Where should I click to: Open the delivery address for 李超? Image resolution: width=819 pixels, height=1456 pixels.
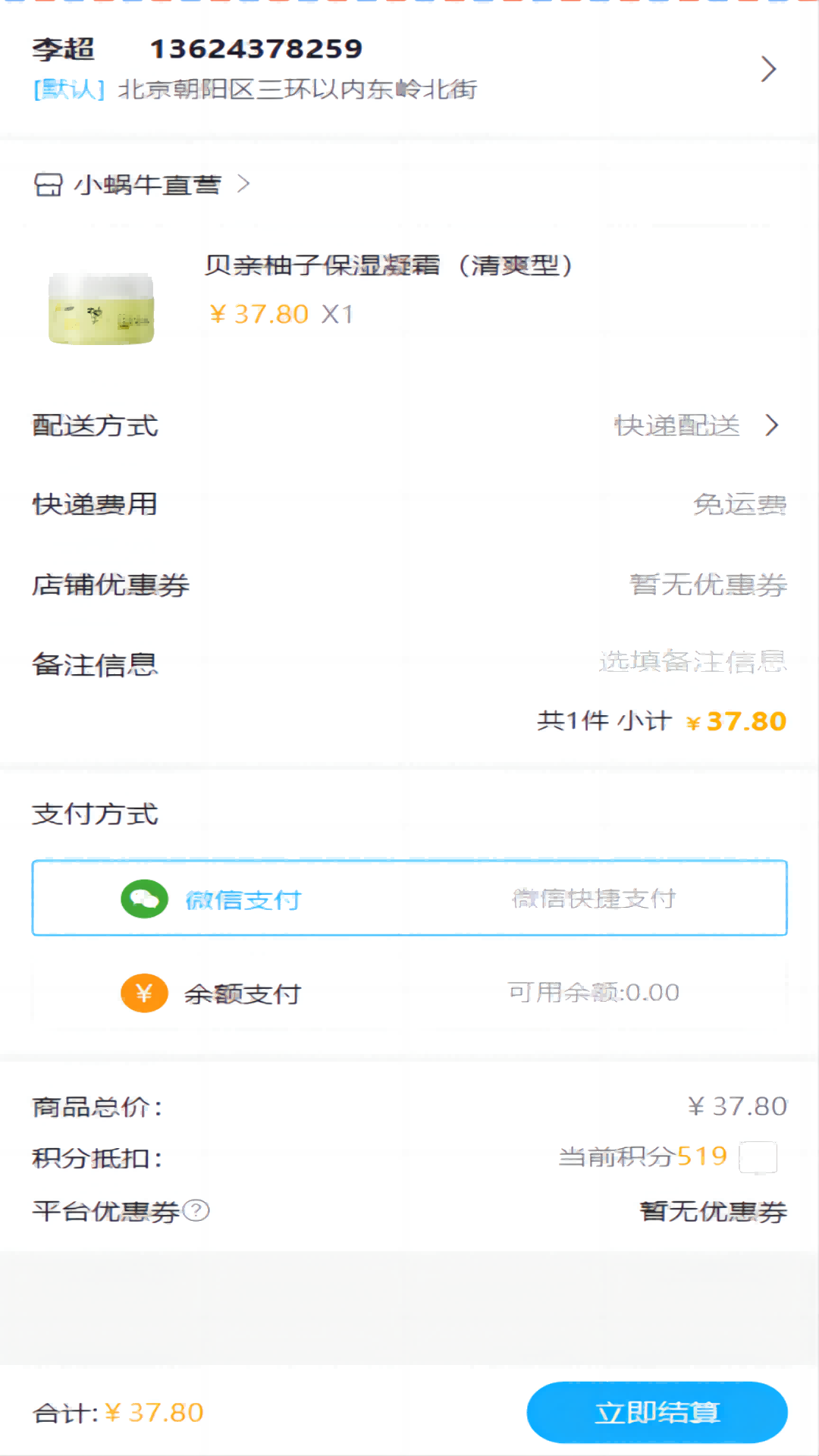[x=409, y=70]
